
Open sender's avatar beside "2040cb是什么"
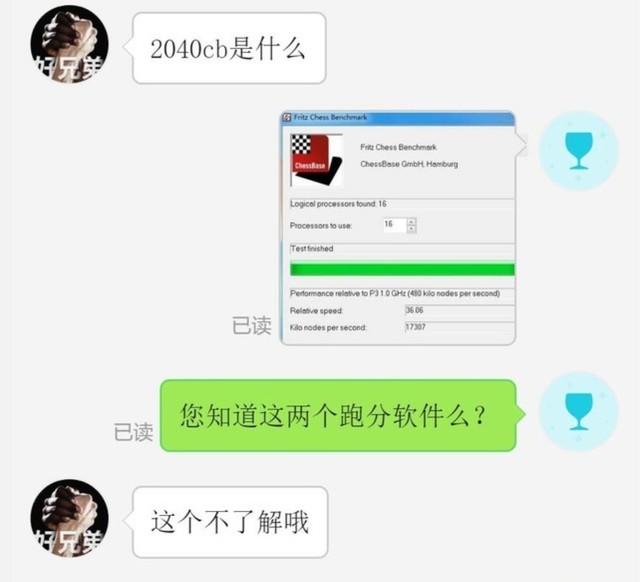click(69, 45)
